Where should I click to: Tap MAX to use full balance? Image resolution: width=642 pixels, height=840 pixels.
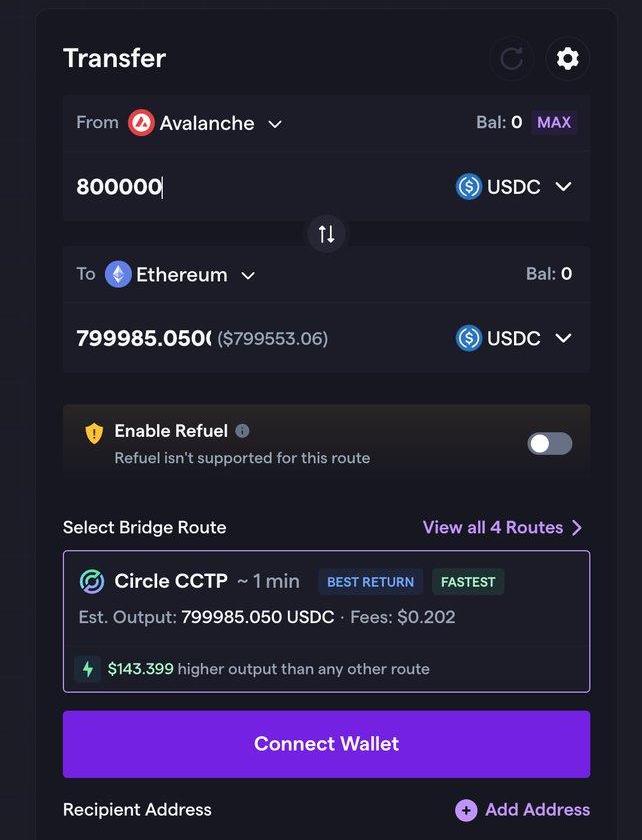pos(554,122)
